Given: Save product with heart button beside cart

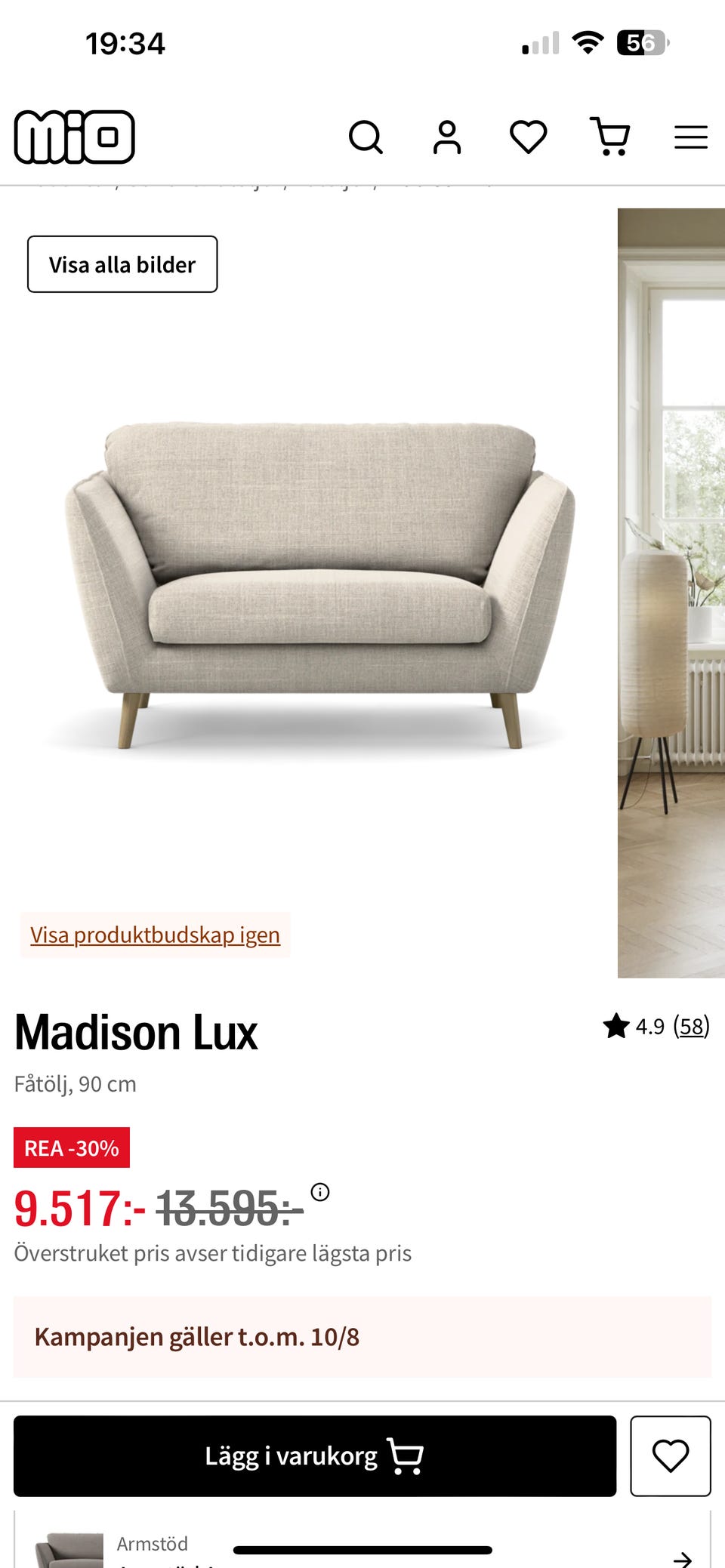Looking at the screenshot, I should 671,1456.
